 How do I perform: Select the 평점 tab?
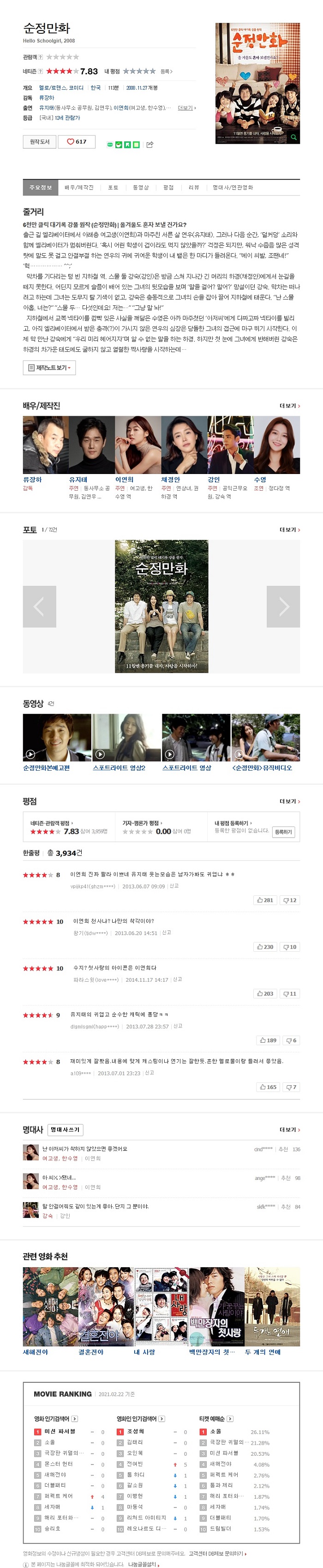click(168, 188)
